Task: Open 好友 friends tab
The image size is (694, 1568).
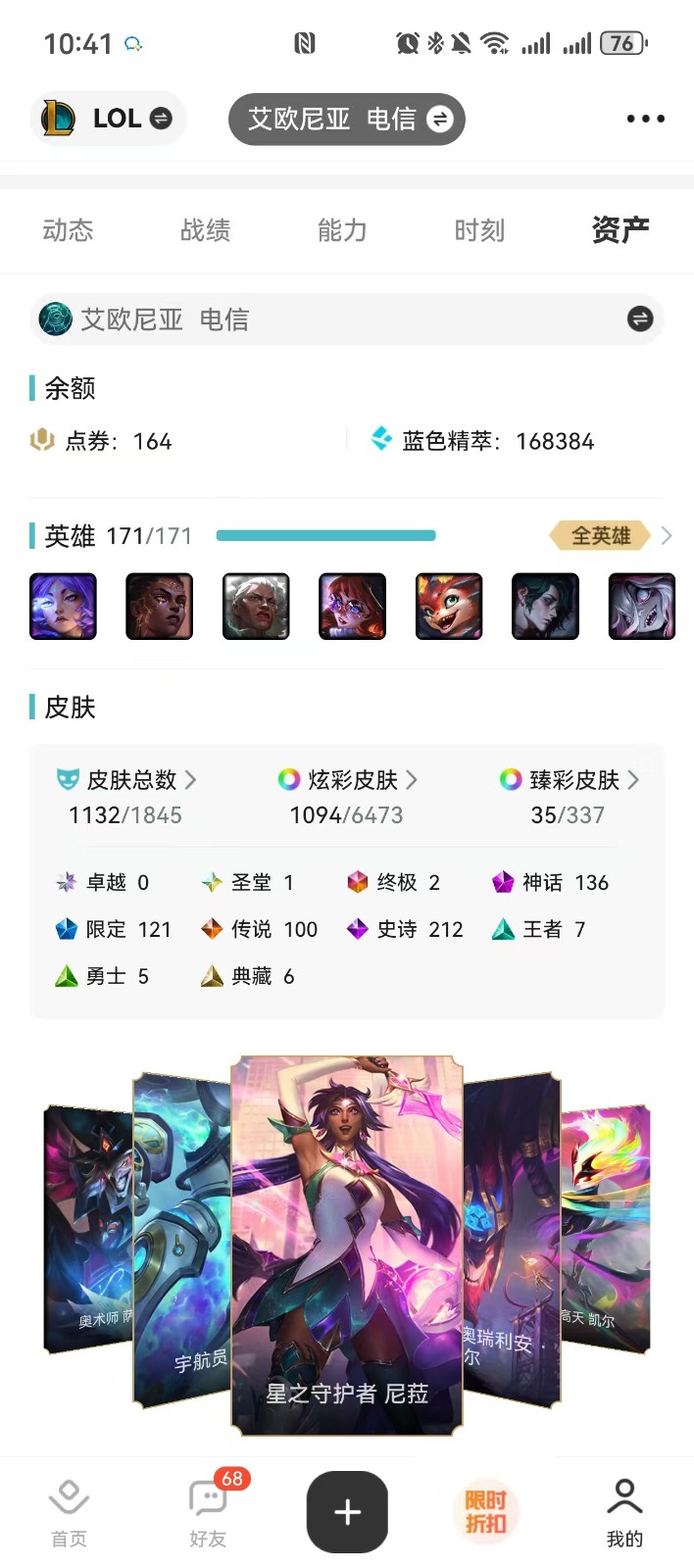Action: click(x=208, y=1513)
